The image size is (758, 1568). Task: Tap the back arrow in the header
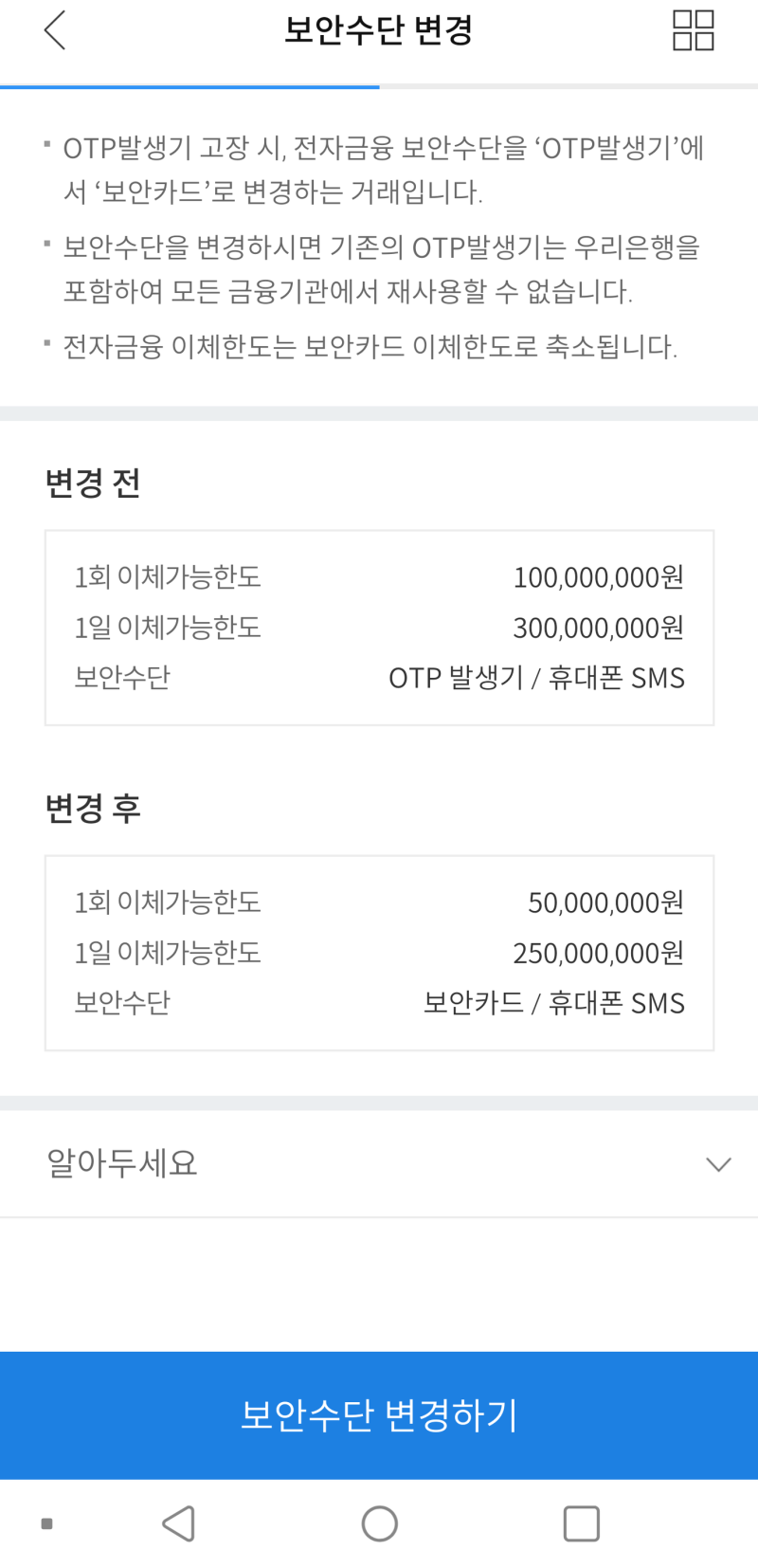tap(54, 30)
